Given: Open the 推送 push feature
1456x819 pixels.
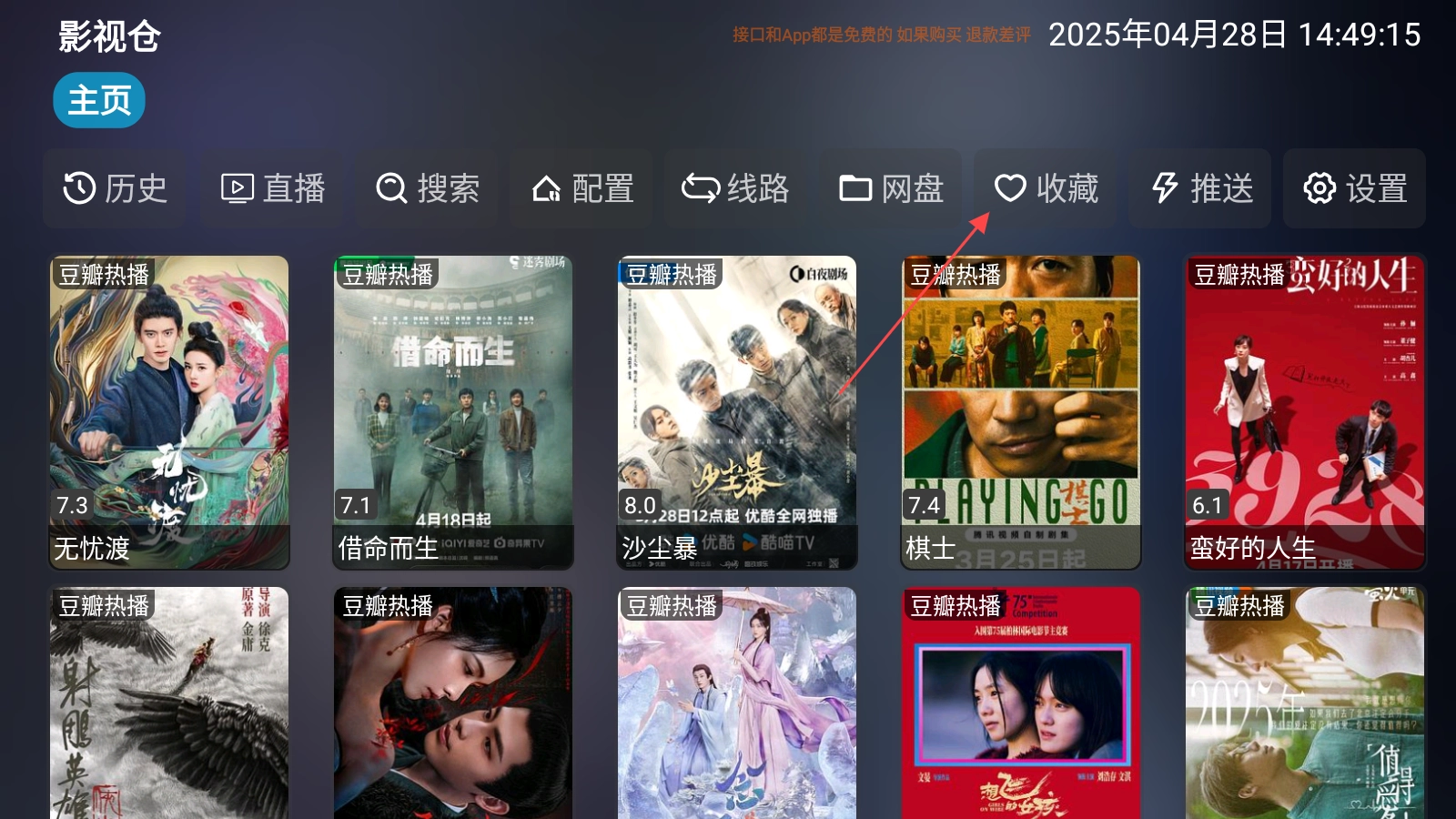Looking at the screenshot, I should click(1200, 188).
